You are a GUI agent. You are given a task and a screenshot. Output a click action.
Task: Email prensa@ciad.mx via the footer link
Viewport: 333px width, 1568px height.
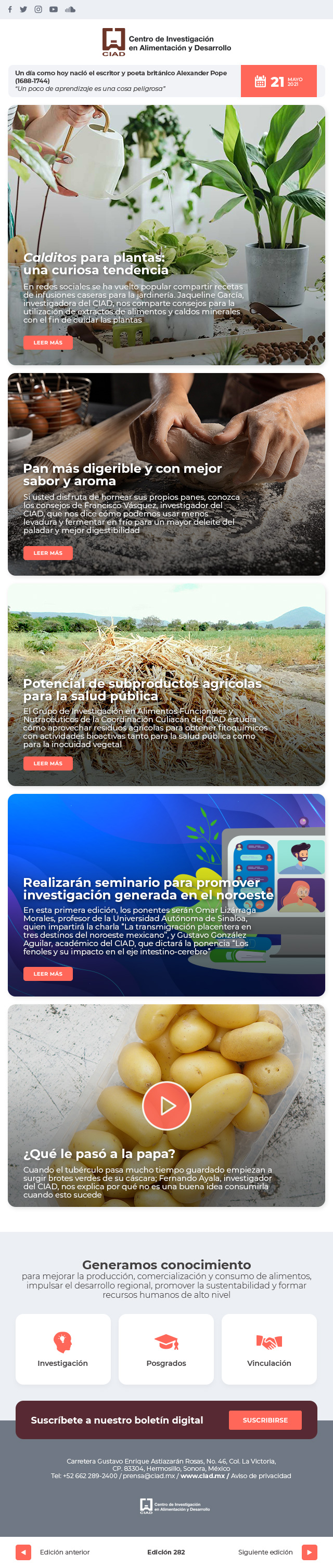tap(149, 1476)
